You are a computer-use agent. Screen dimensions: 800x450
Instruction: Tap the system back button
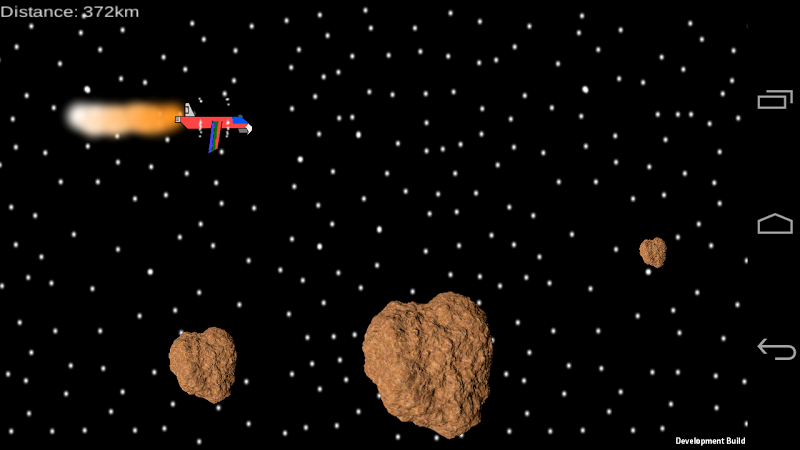775,349
